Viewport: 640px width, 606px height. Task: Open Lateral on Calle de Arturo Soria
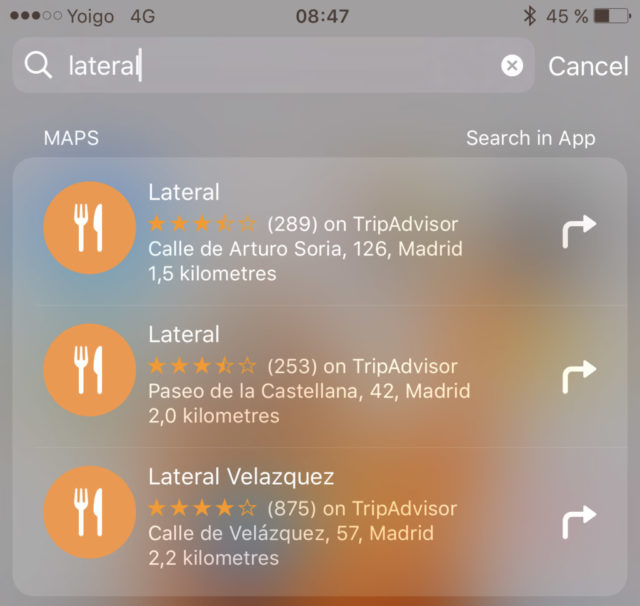point(300,232)
